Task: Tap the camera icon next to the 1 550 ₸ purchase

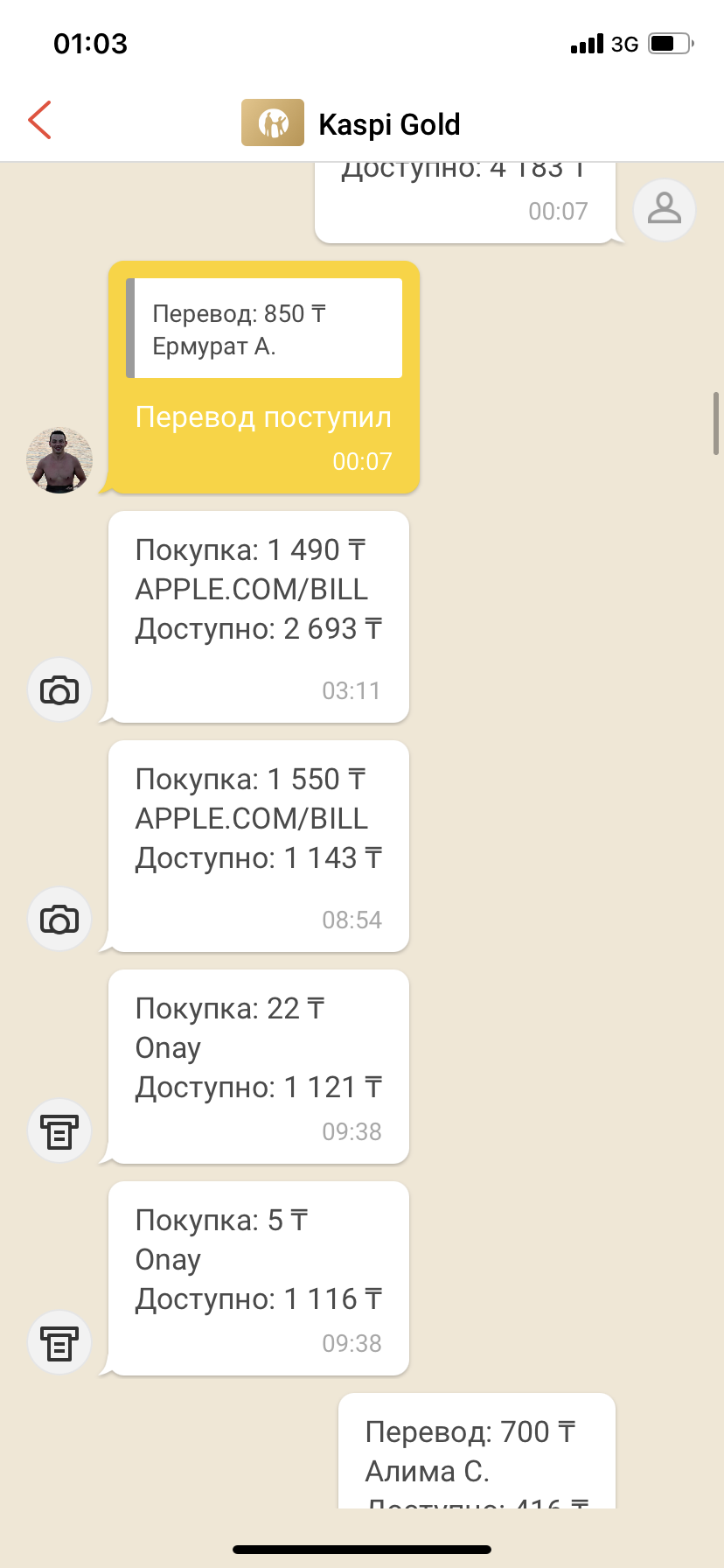Action: pos(59,920)
